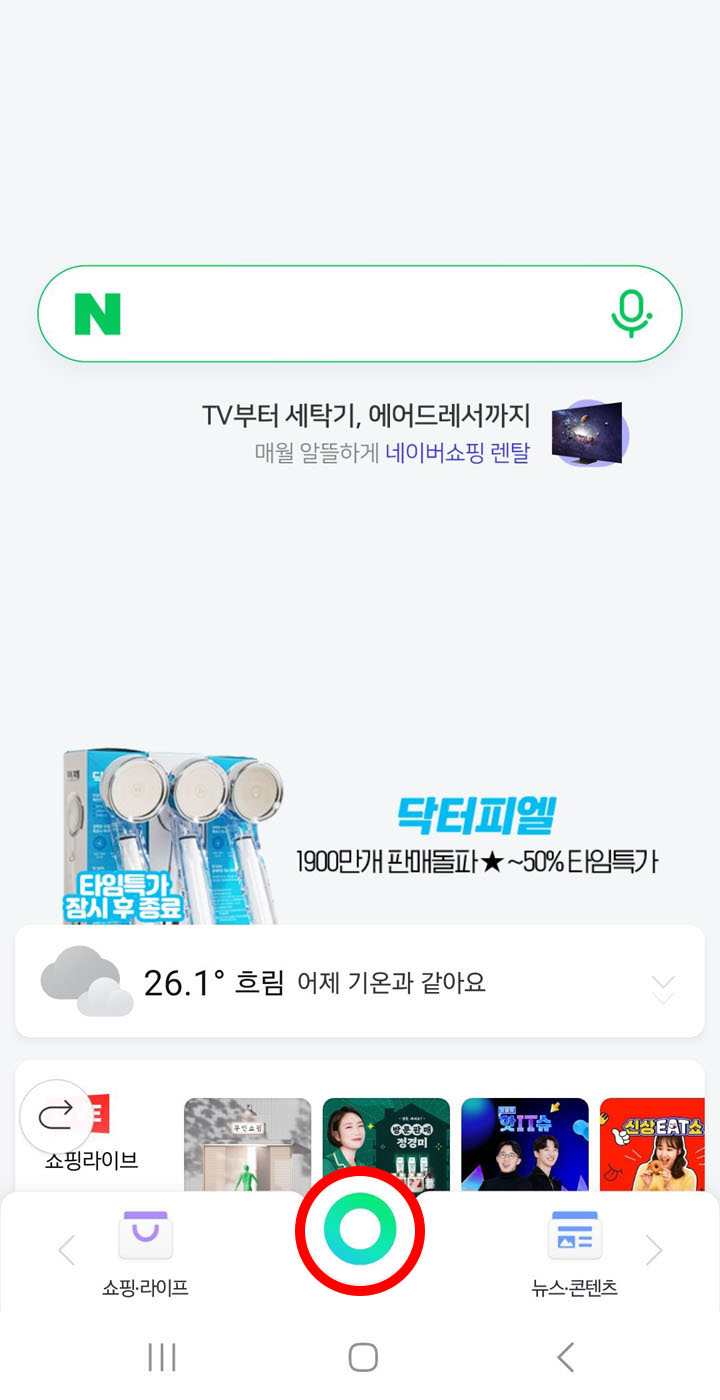This screenshot has width=720, height=1400.
Task: Open the 신상EAT쇼 live show thumbnail
Action: coord(655,1140)
